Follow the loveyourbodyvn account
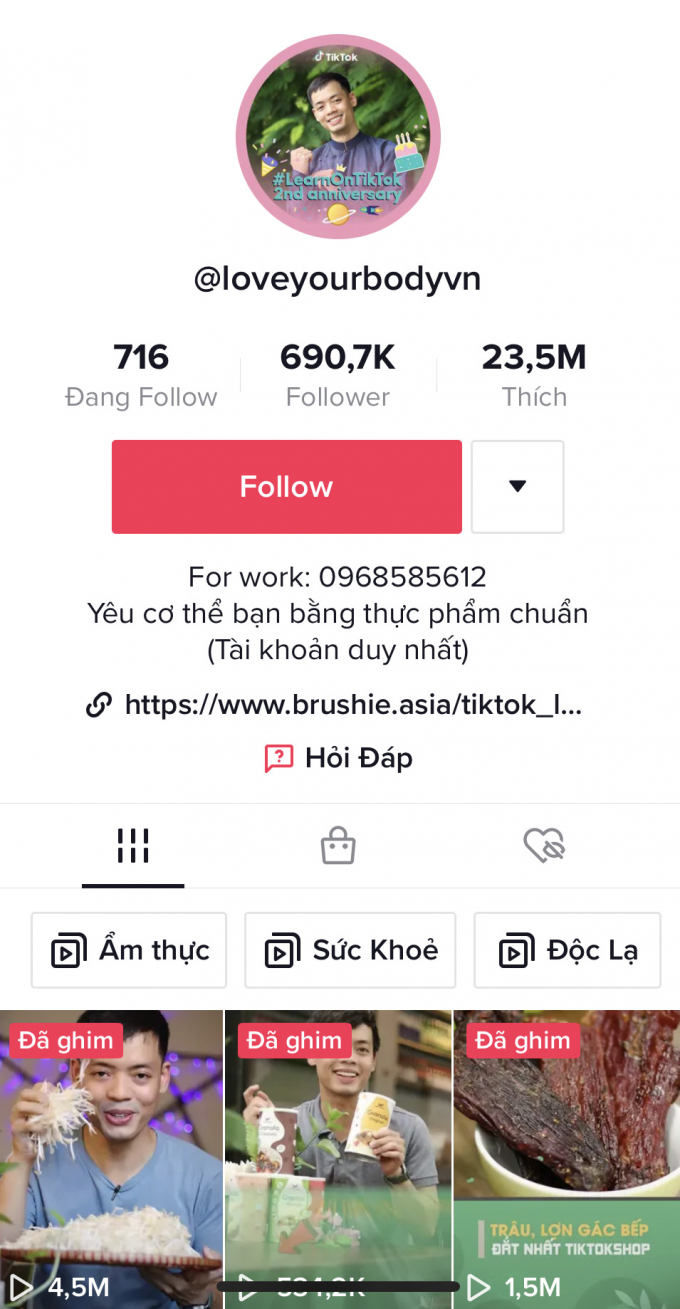The height and width of the screenshot is (1309, 680). (x=286, y=487)
